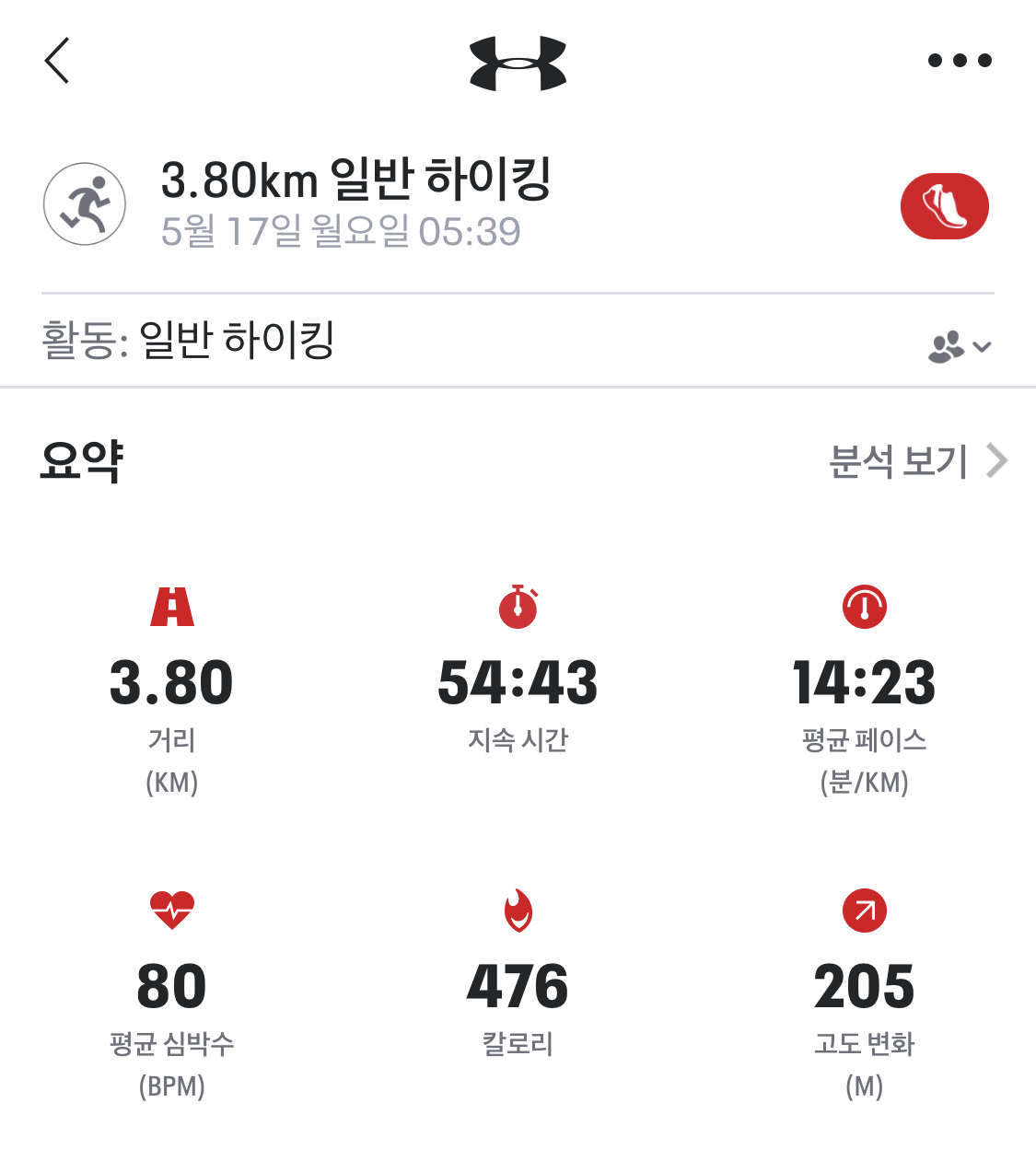Expand the privacy sharing dropdown
Viewport: 1036px width, 1149px height.
pos(959,347)
